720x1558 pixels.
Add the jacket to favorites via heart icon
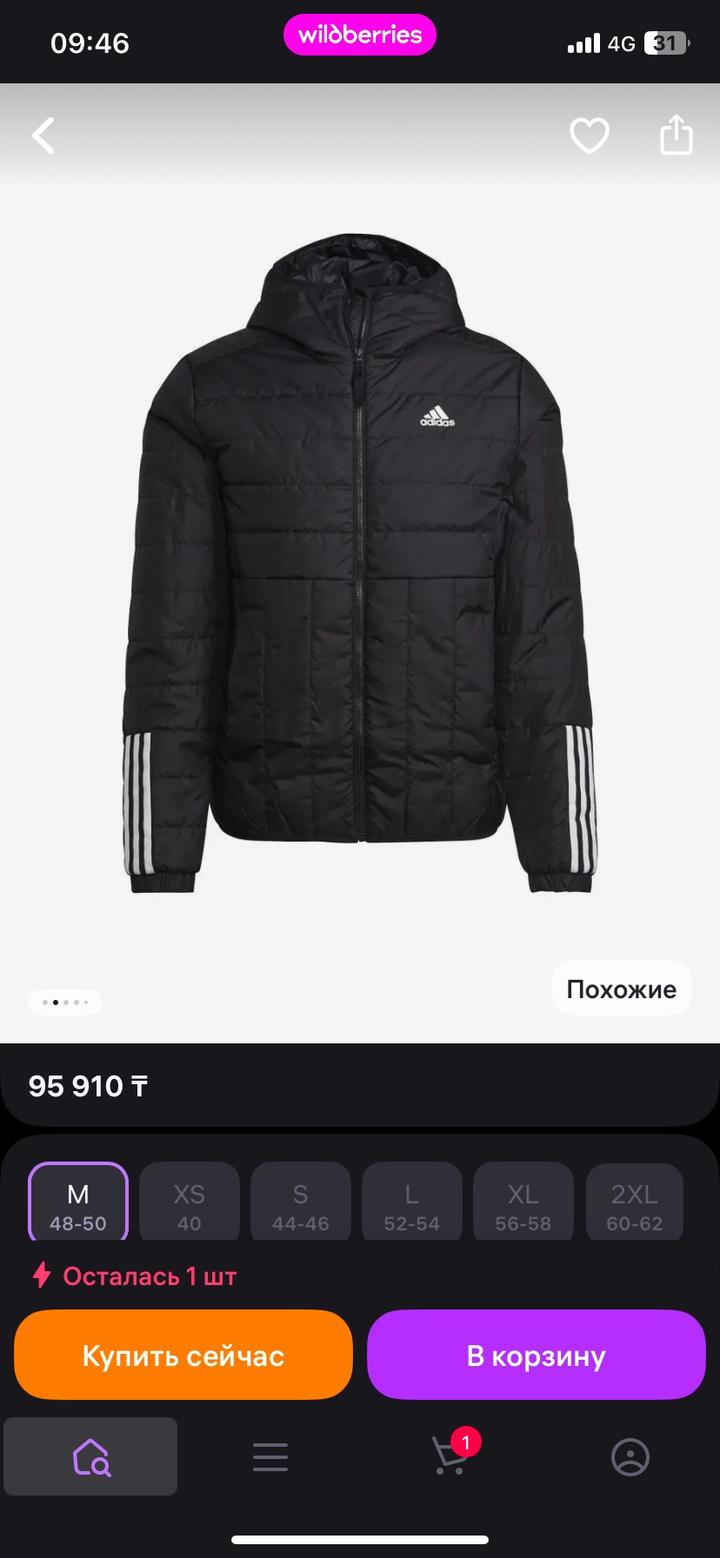[589, 135]
